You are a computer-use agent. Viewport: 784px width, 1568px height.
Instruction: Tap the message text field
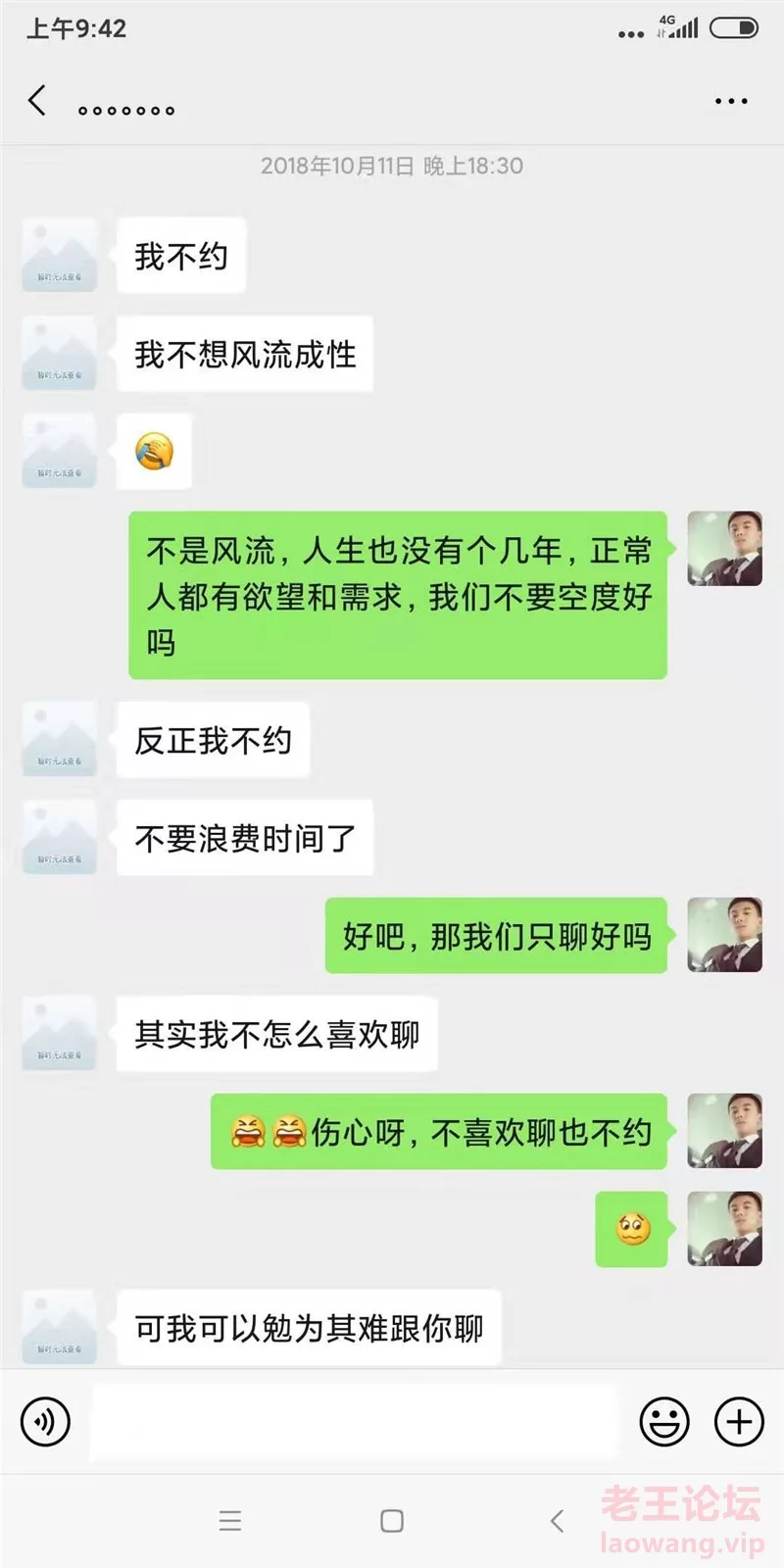[x=353, y=1422]
